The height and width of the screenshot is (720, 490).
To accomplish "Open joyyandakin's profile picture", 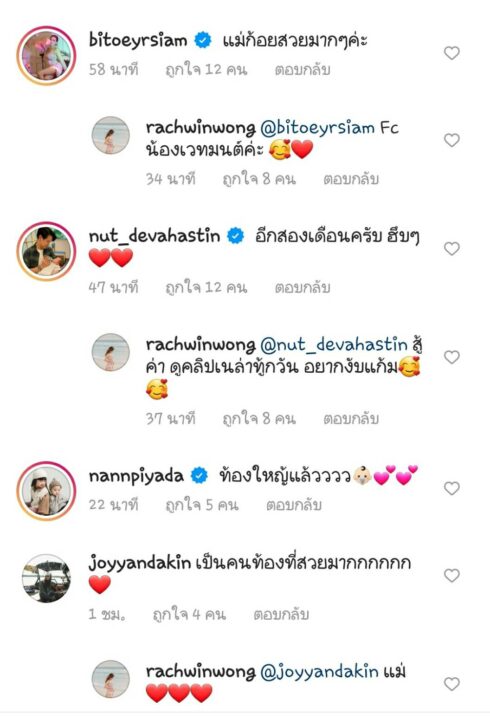I will click(46, 578).
